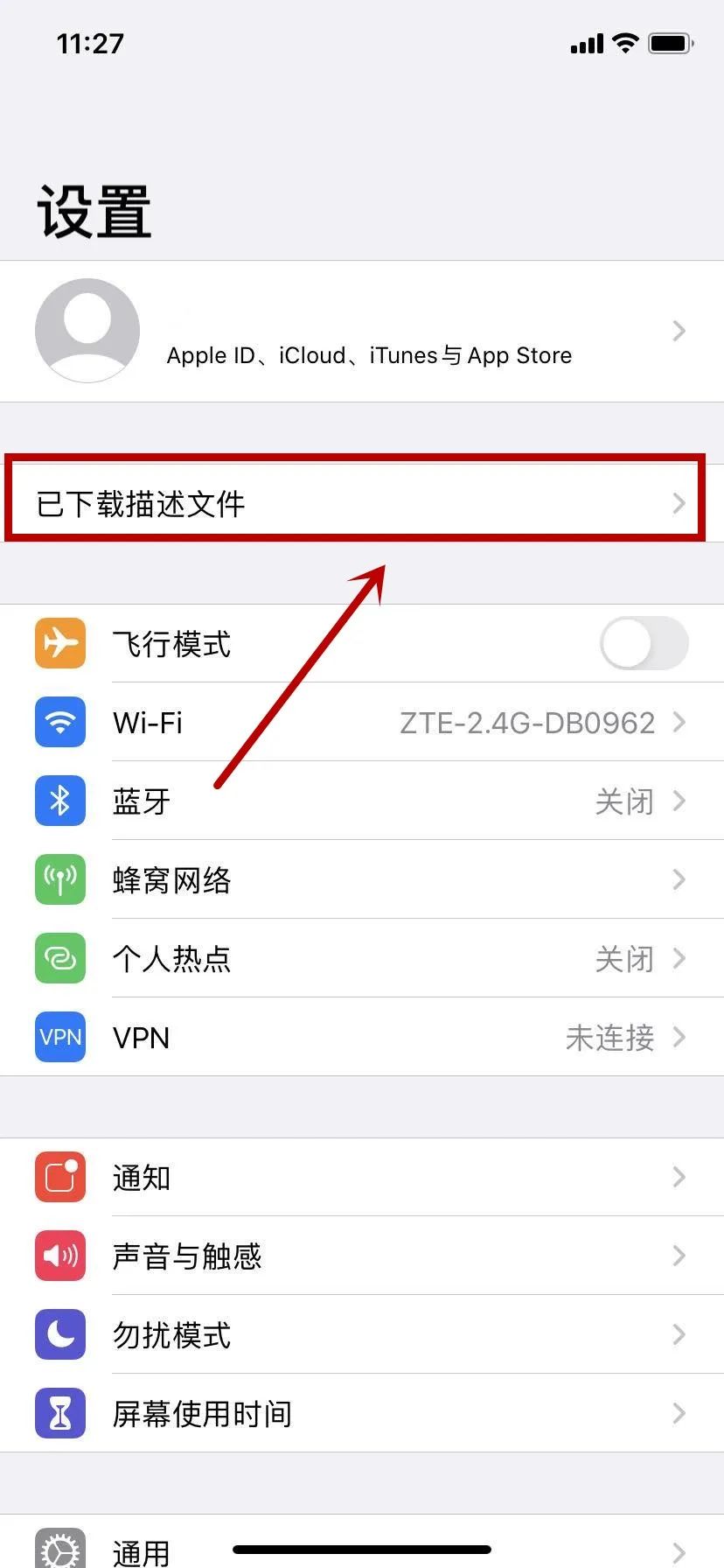The width and height of the screenshot is (724, 1568).
Task: Open 勿扰模式 settings
Action: 362,1334
